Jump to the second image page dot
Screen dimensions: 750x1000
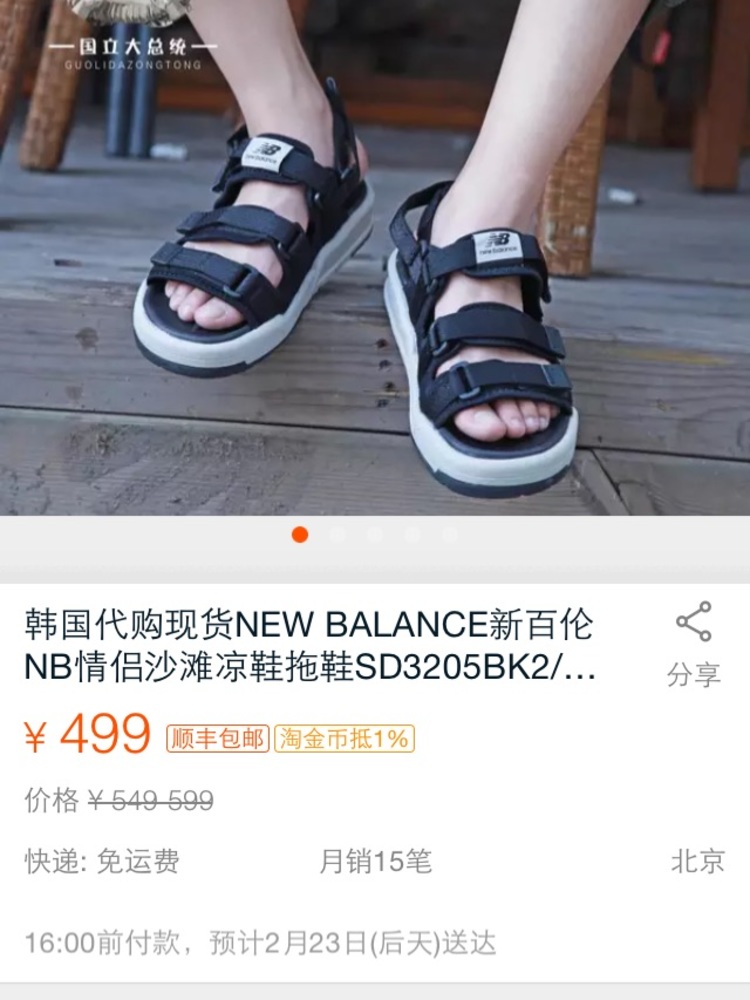click(x=338, y=535)
